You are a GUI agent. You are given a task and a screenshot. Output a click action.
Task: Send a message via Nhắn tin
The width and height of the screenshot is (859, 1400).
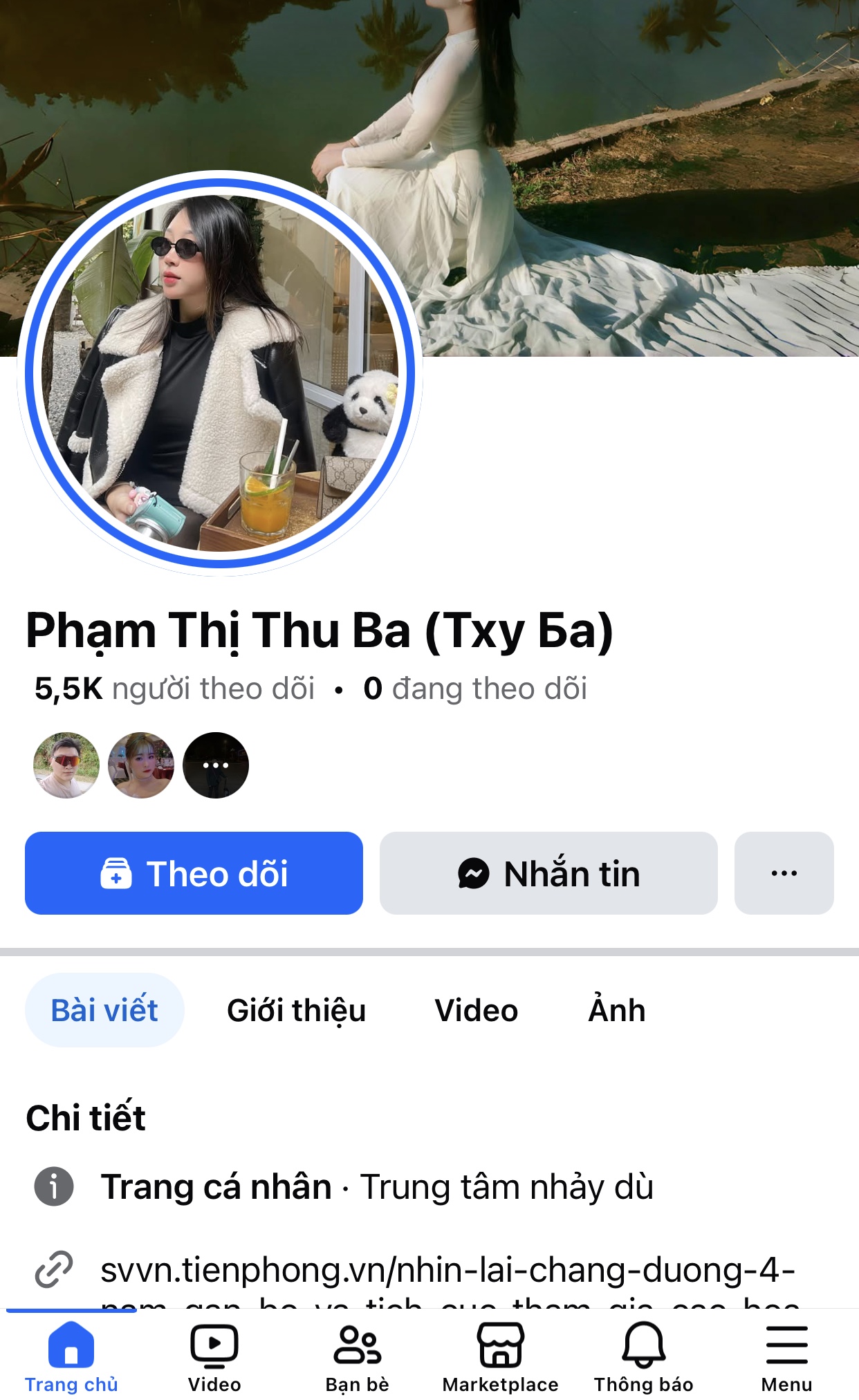(x=548, y=873)
